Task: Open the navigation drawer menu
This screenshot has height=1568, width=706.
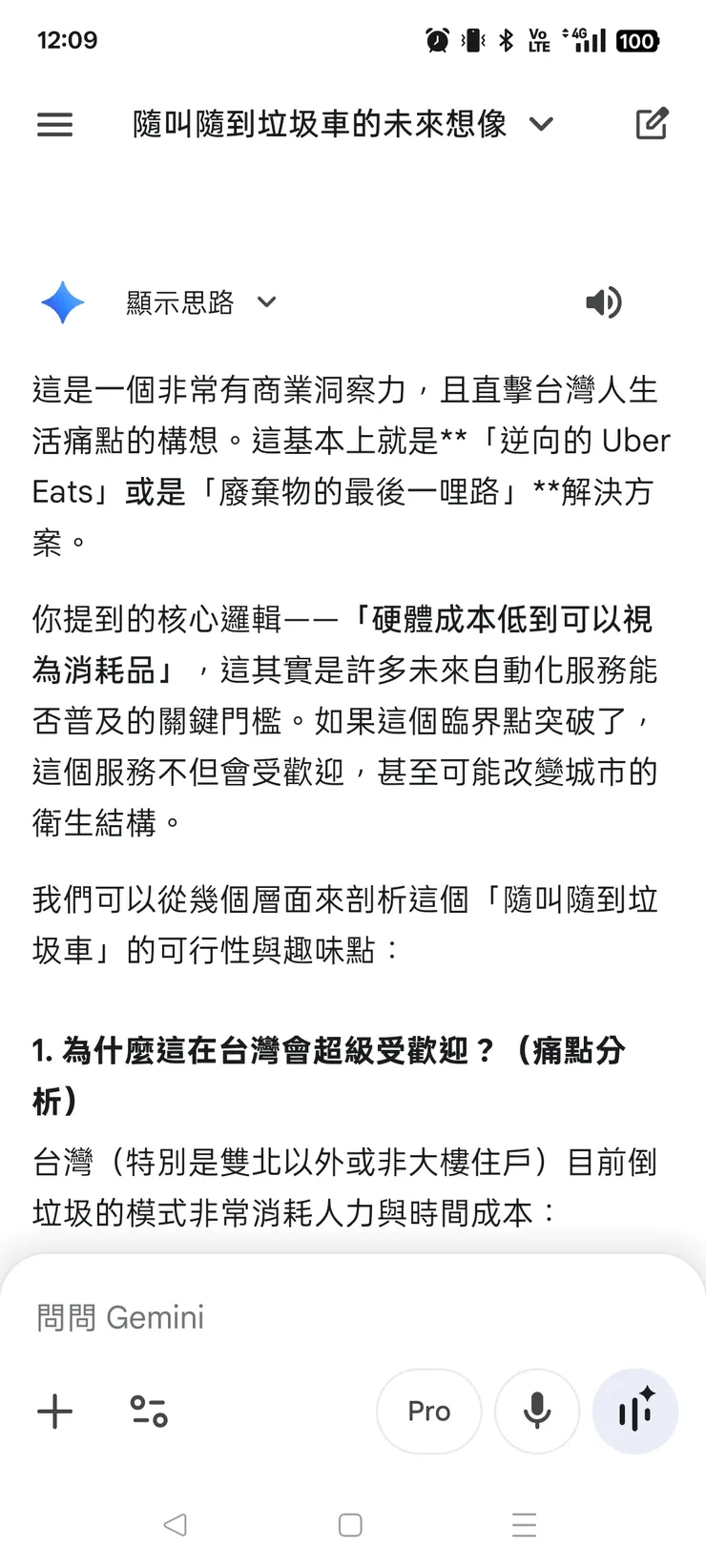Action: pyautogui.click(x=54, y=125)
